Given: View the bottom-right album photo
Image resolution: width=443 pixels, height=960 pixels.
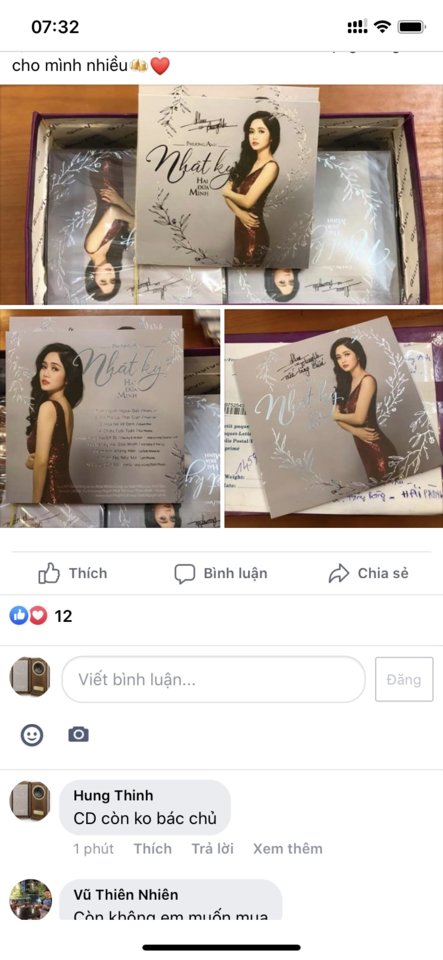Looking at the screenshot, I should (334, 419).
